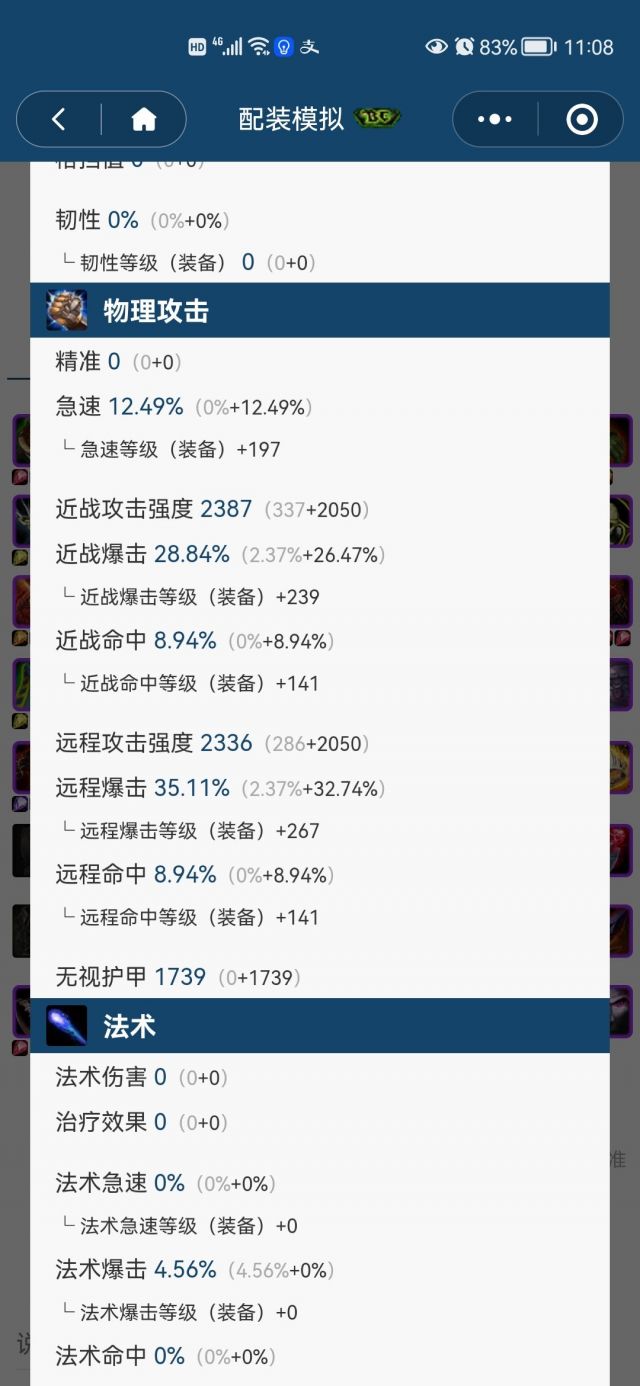Viewport: 640px width, 1386px height.
Task: Close the mini program with the circle button
Action: (581, 120)
